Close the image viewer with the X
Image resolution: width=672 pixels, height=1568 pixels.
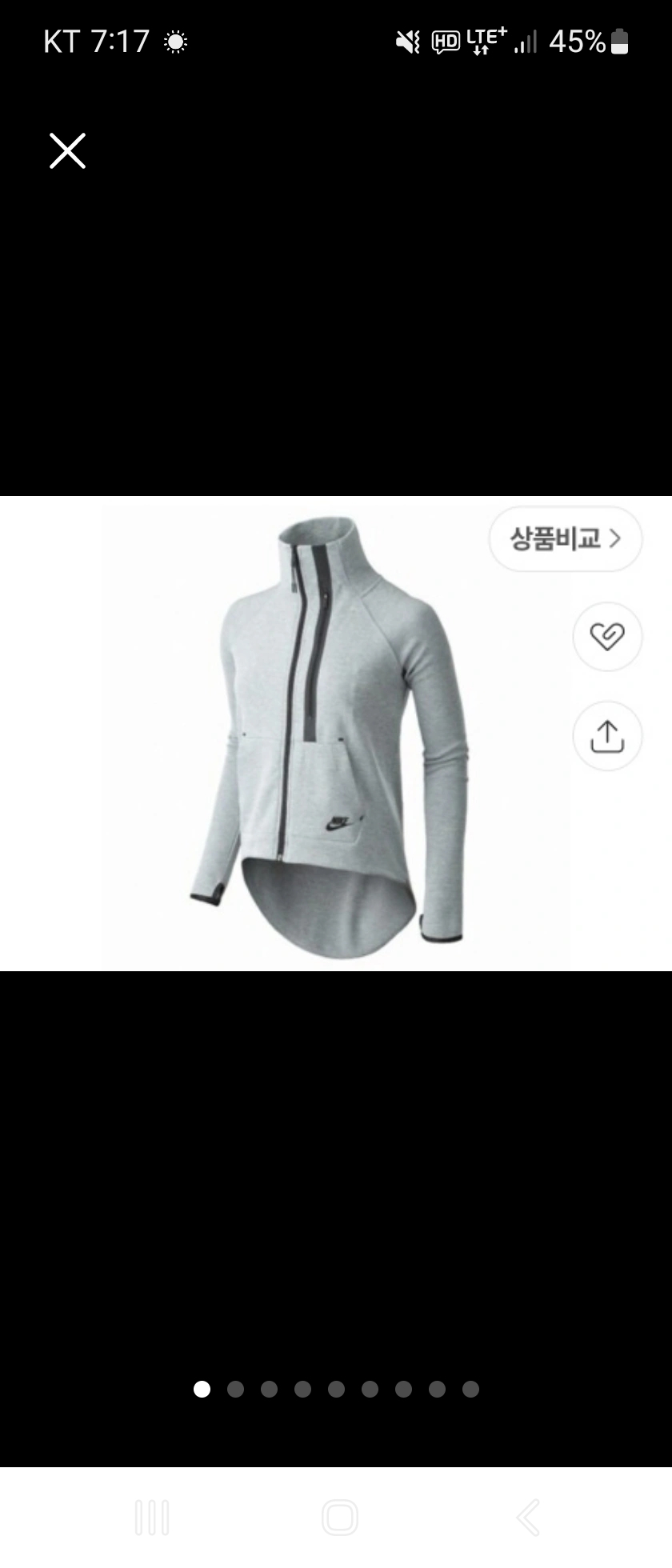click(66, 150)
